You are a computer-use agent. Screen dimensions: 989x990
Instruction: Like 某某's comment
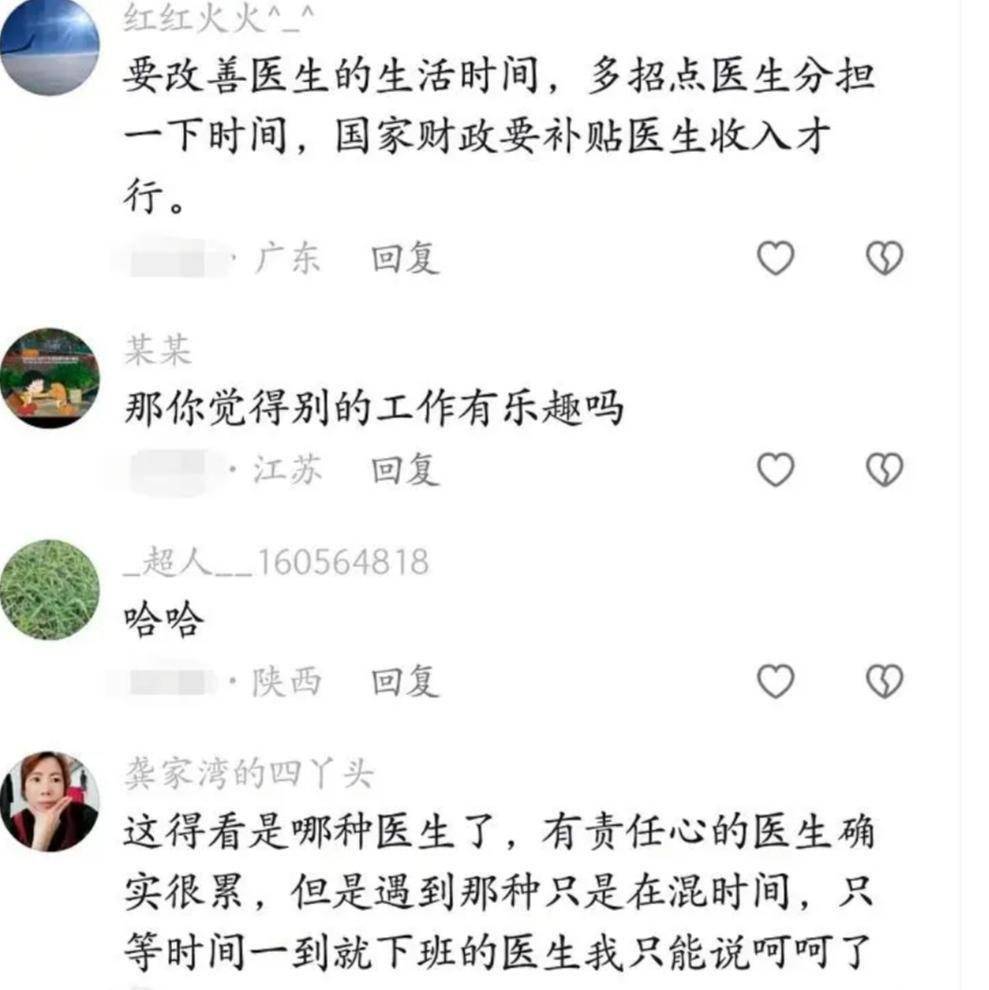pyautogui.click(x=775, y=470)
